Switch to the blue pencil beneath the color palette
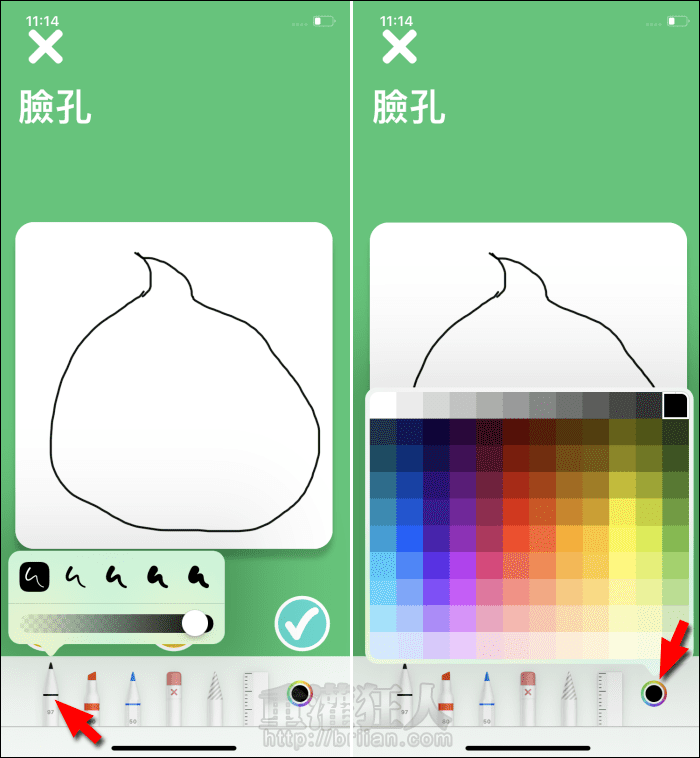Image resolution: width=700 pixels, height=758 pixels. click(486, 695)
